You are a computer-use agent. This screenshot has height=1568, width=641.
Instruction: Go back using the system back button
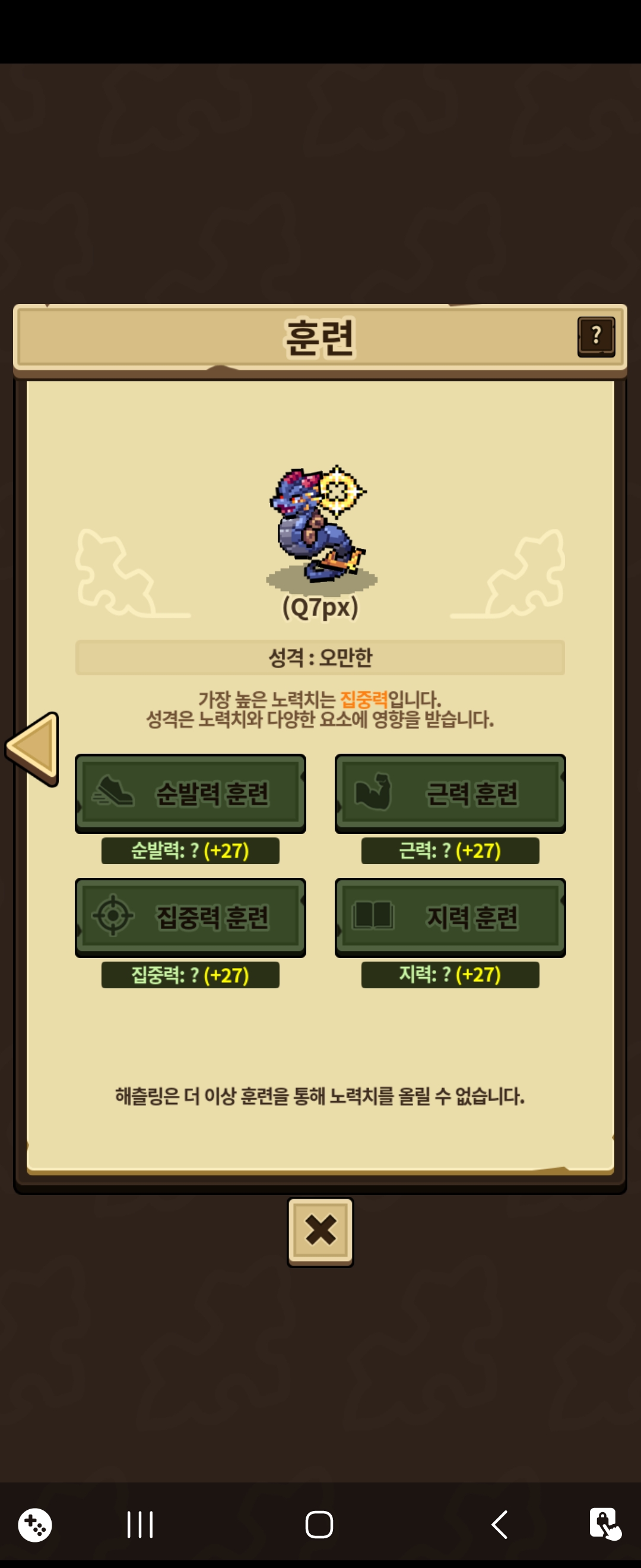500,1524
